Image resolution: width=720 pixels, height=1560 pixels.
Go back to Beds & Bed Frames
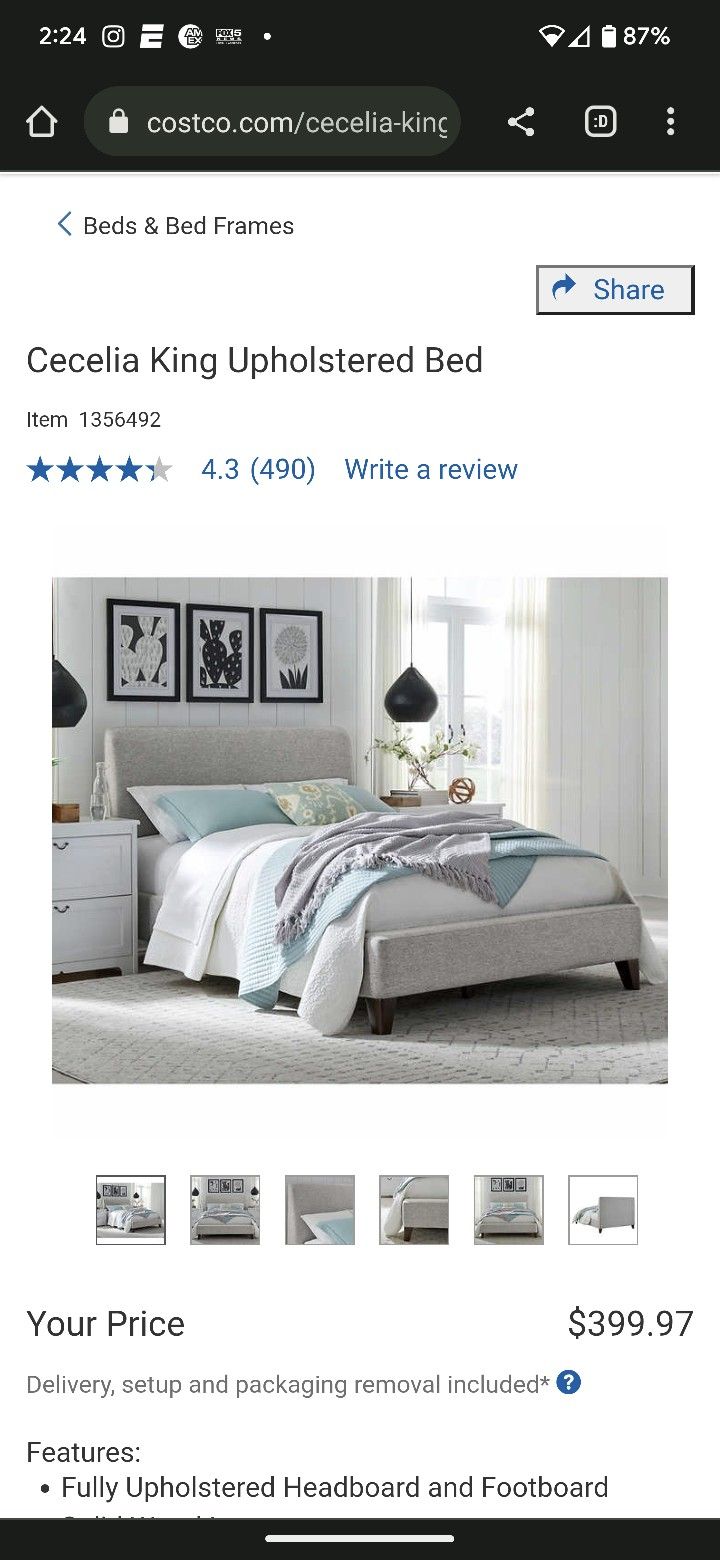[x=176, y=225]
